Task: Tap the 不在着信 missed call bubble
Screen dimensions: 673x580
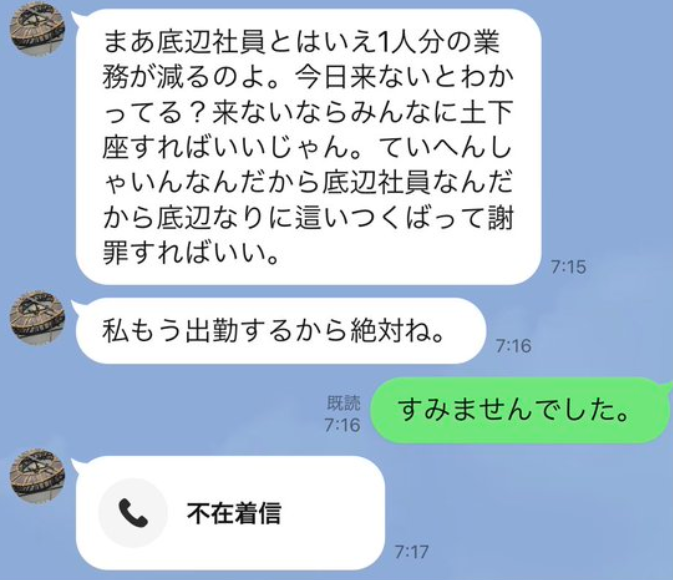Action: (230, 513)
